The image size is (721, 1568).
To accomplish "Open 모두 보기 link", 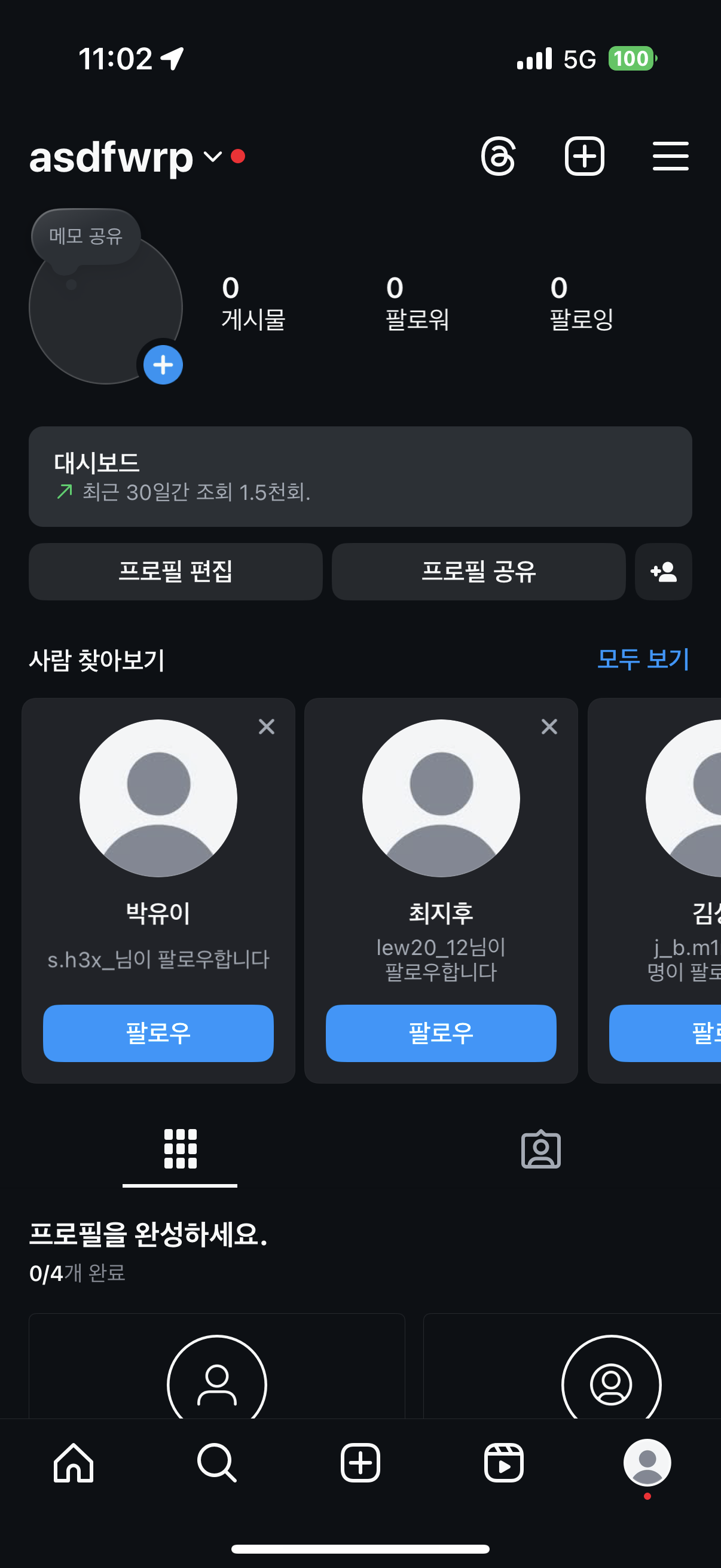I will coord(643,658).
